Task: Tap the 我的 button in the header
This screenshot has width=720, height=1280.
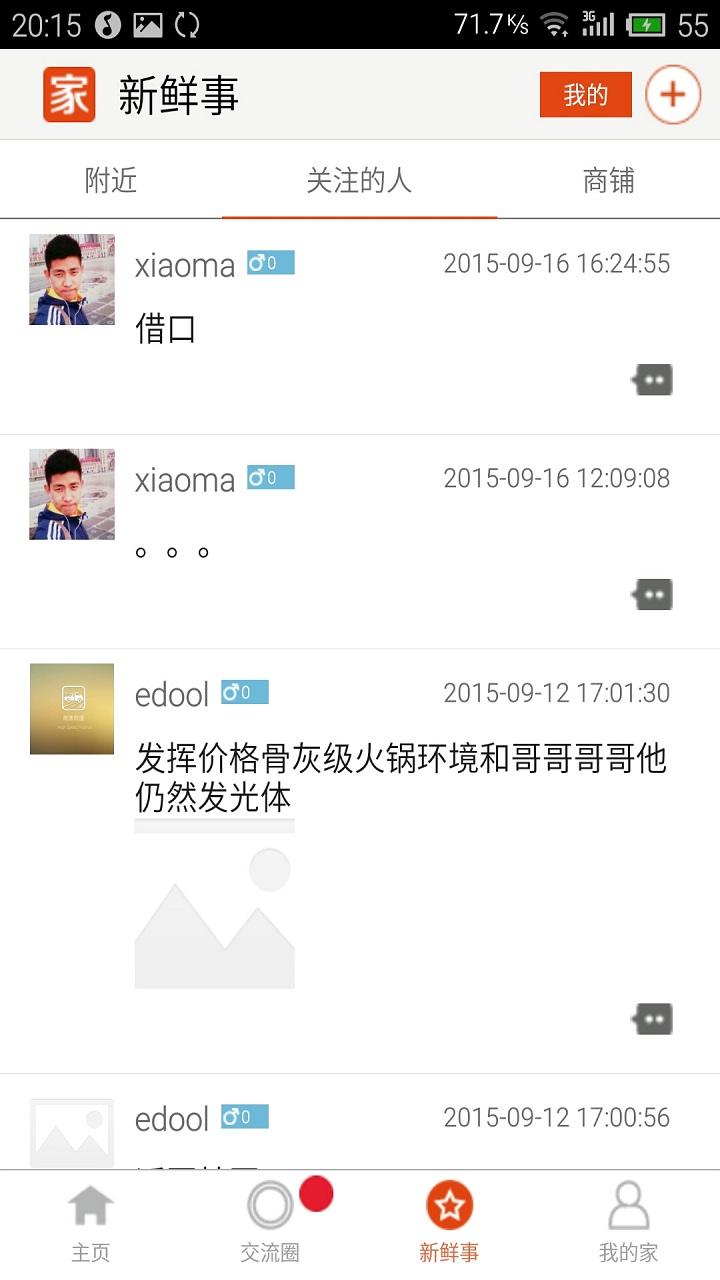Action: click(585, 95)
